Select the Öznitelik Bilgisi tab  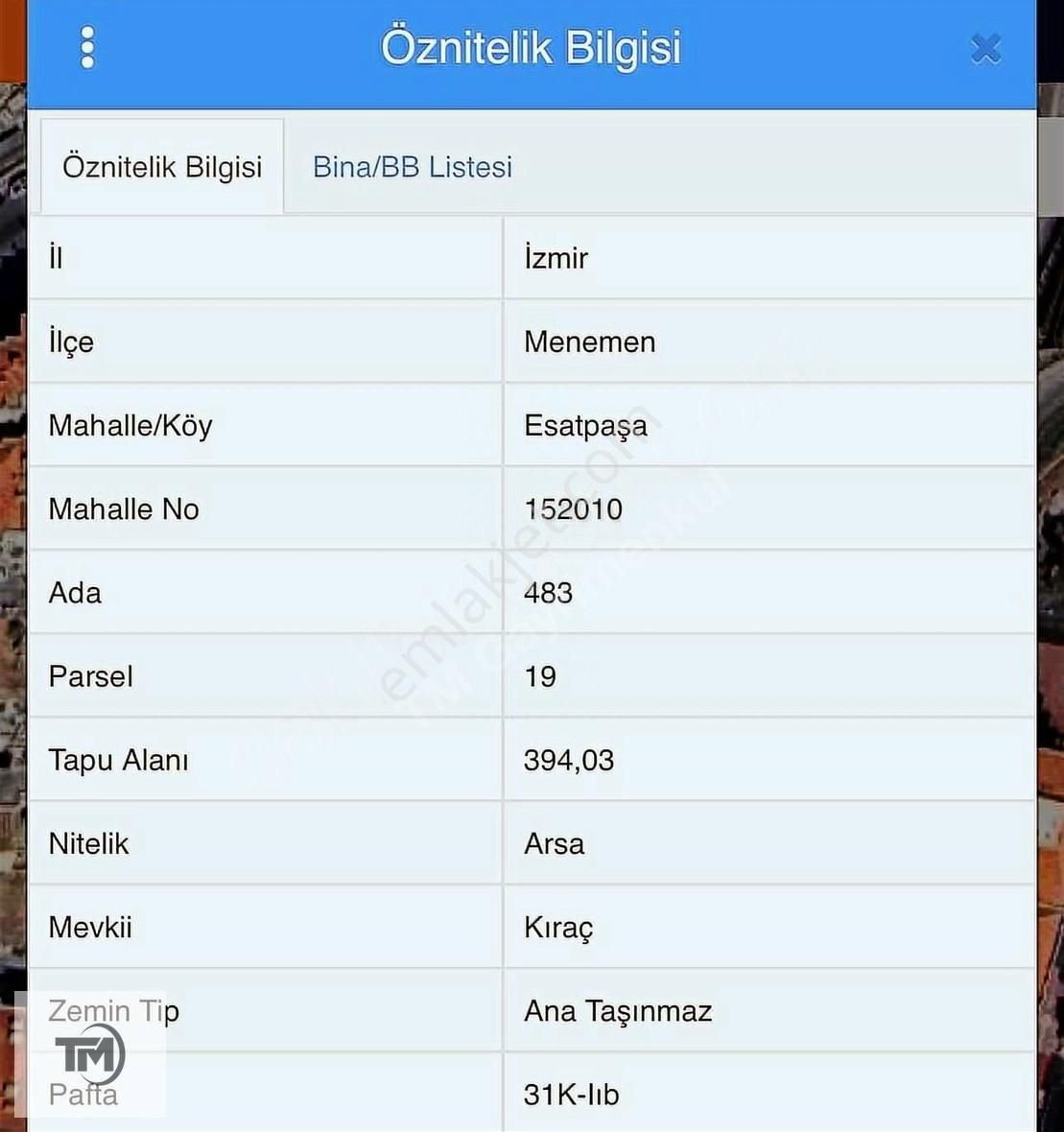coord(162,167)
